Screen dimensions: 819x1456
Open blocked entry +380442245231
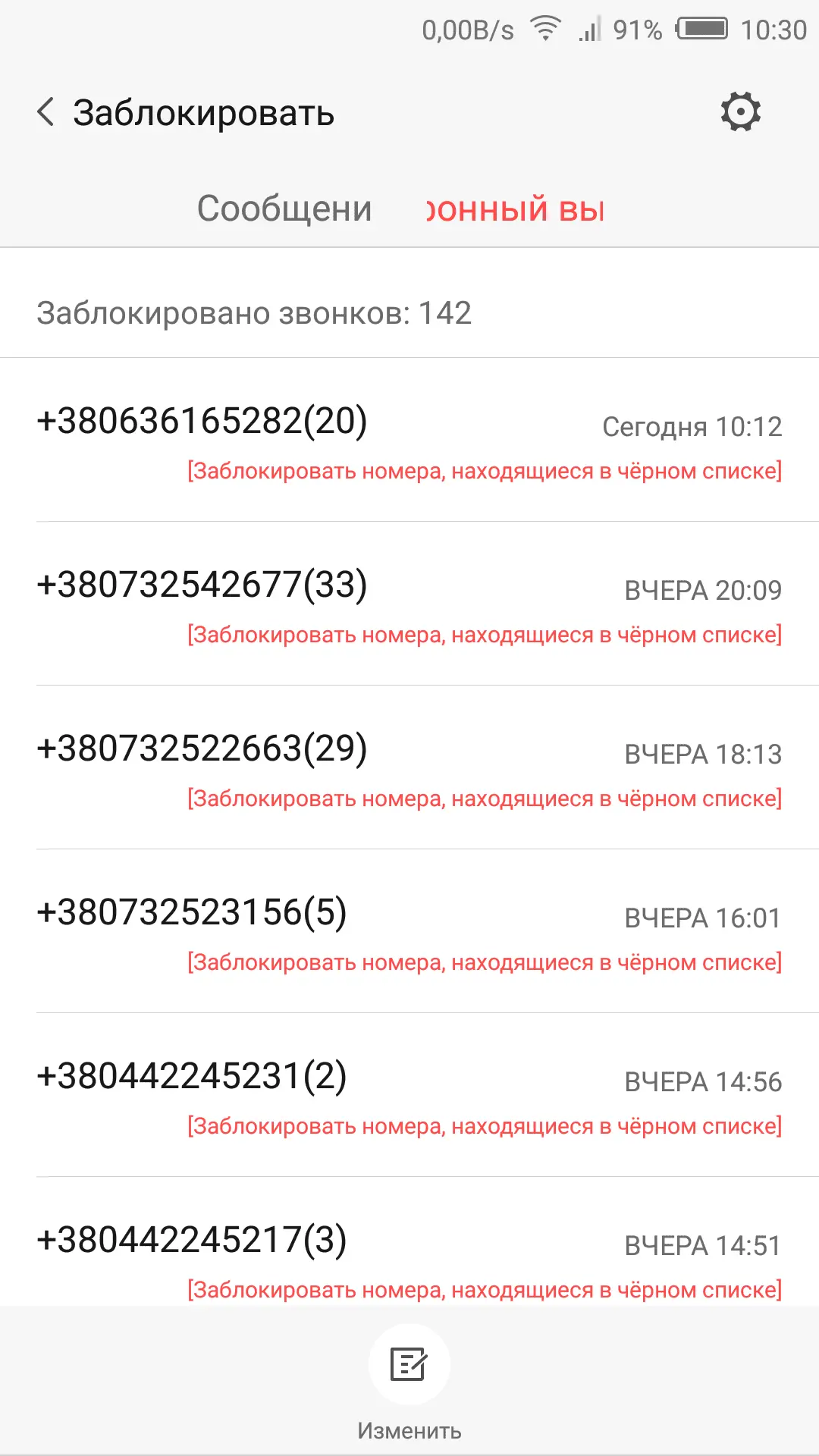tap(409, 1097)
